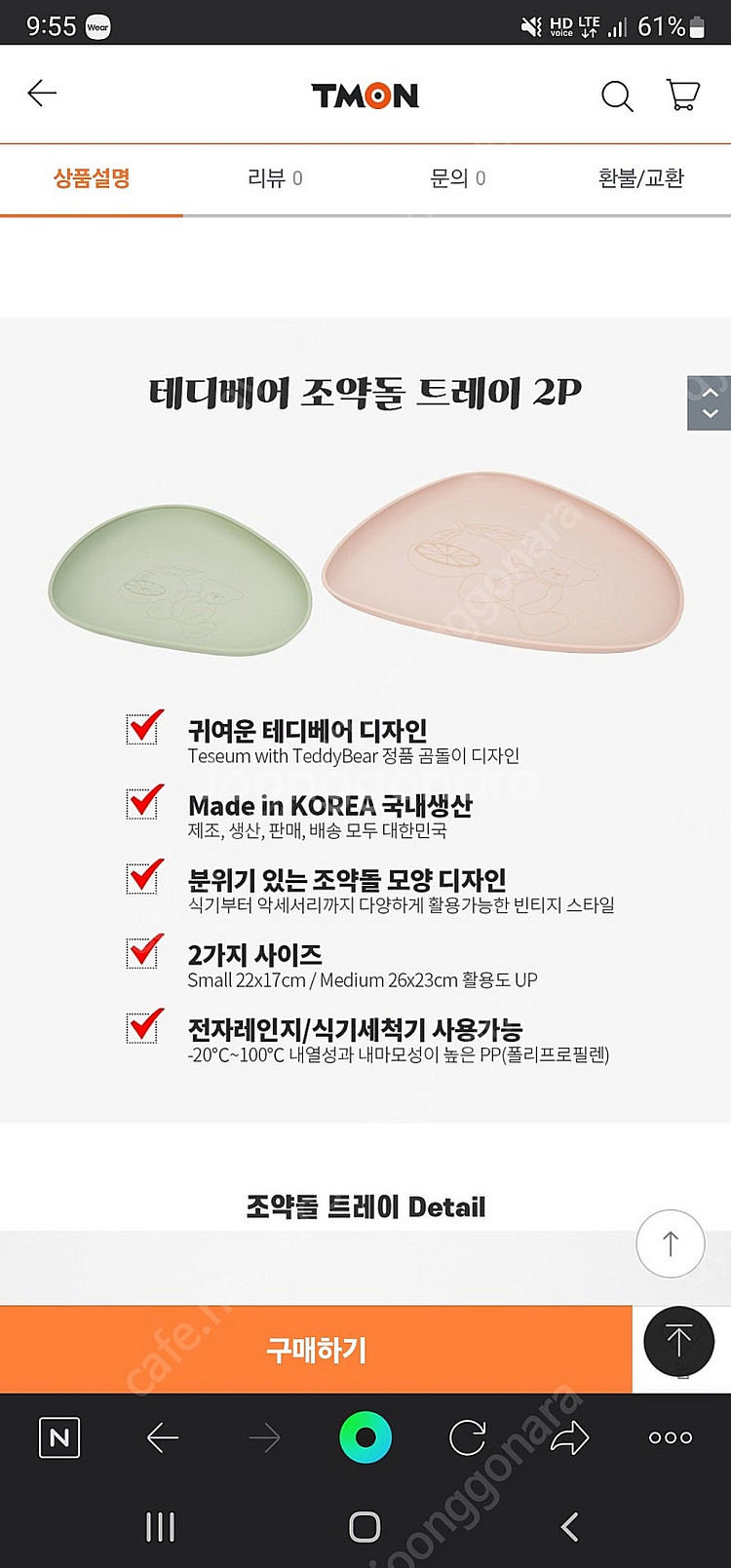Share this page

569,1437
